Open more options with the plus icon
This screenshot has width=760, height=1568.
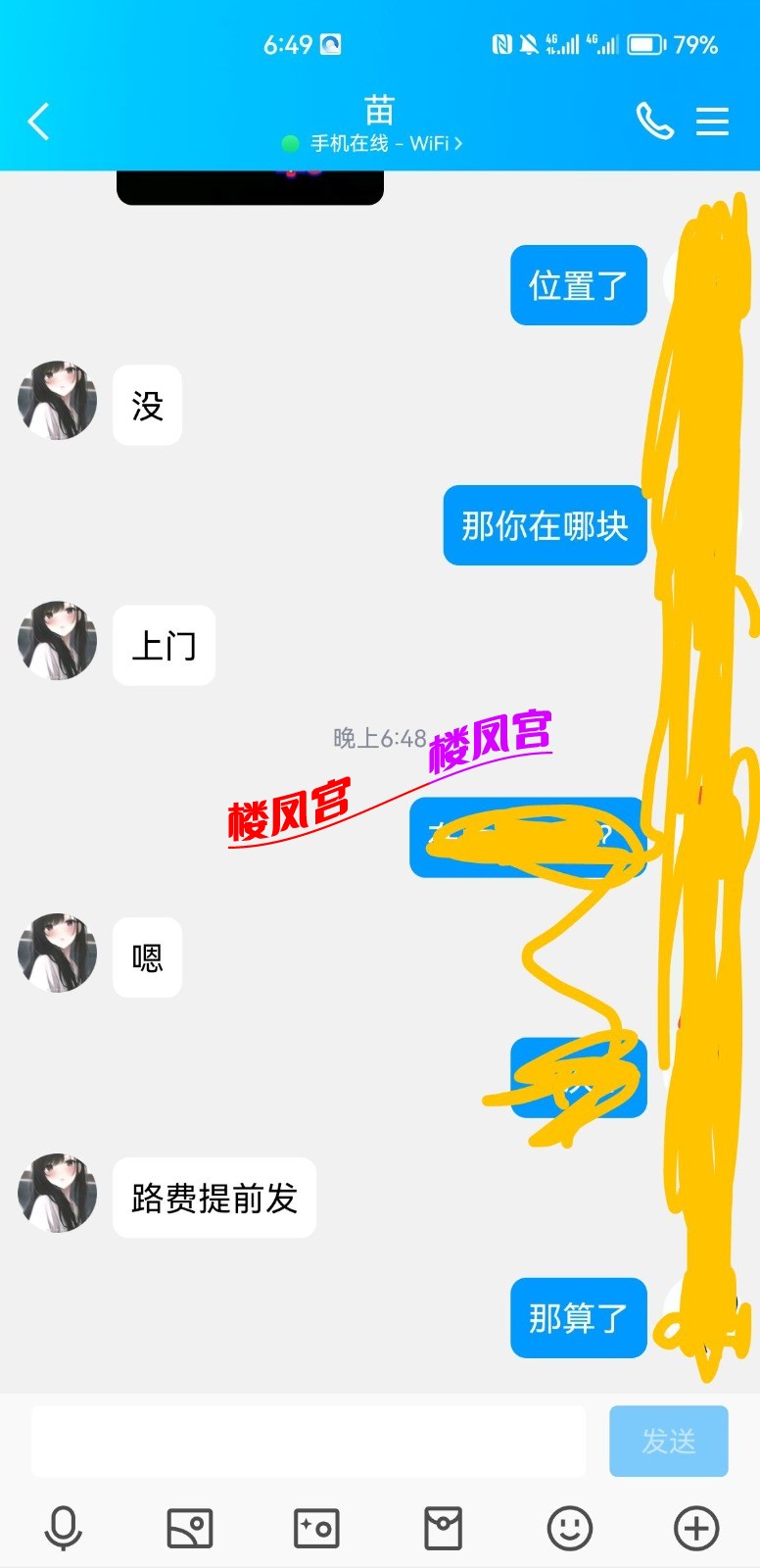(696, 1528)
